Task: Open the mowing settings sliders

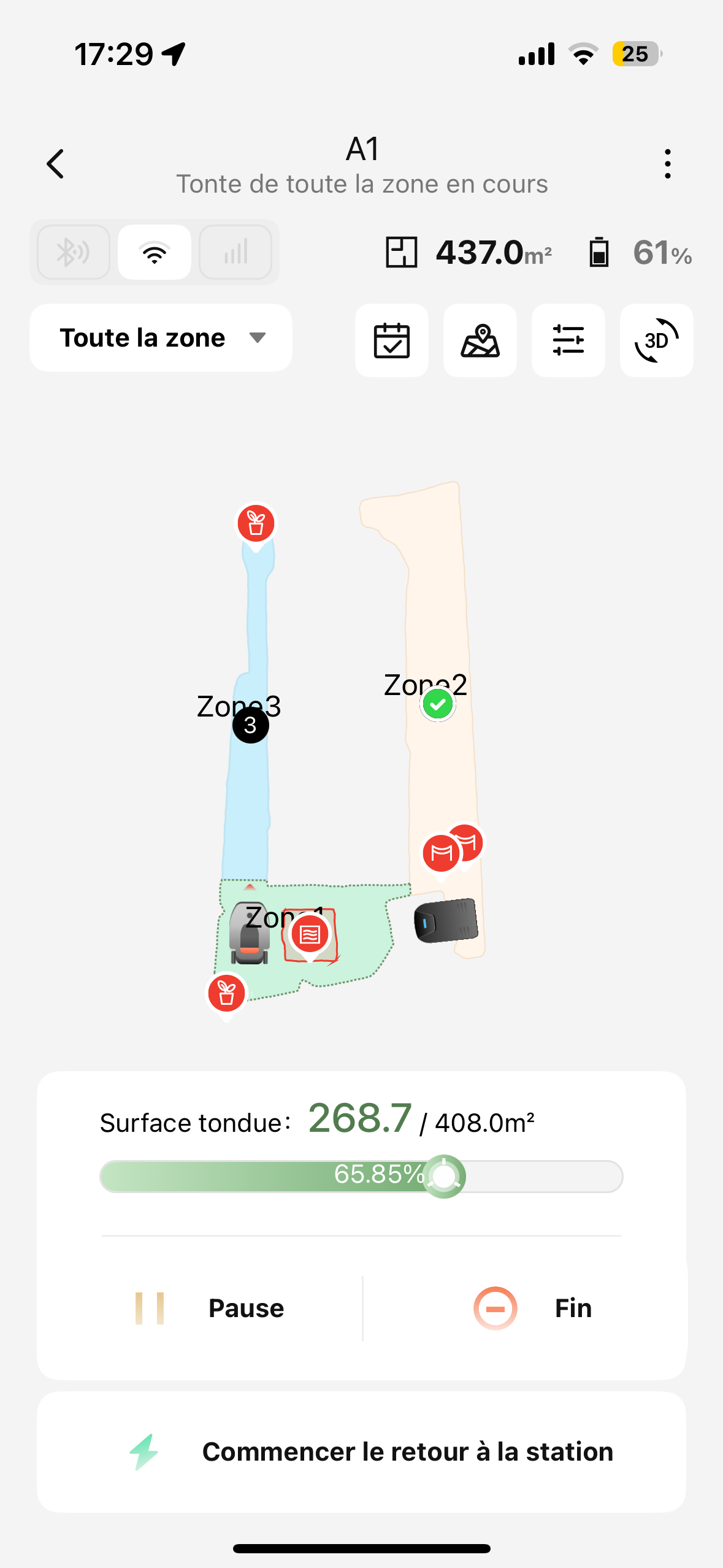Action: [568, 340]
